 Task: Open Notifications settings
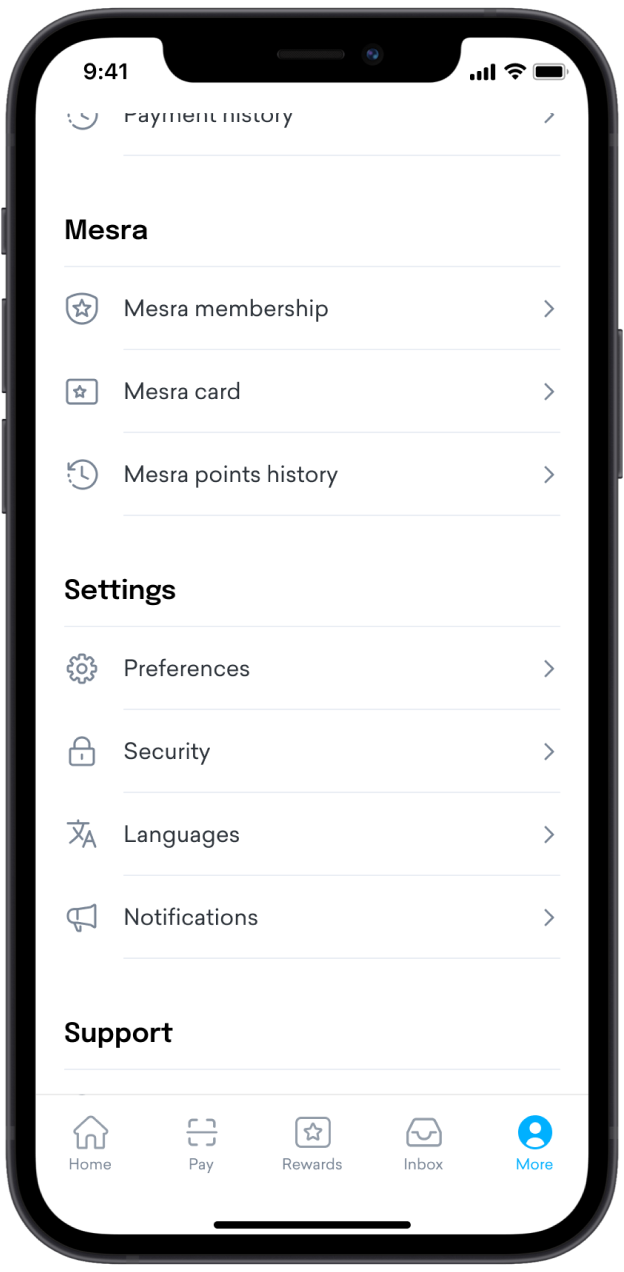point(310,918)
